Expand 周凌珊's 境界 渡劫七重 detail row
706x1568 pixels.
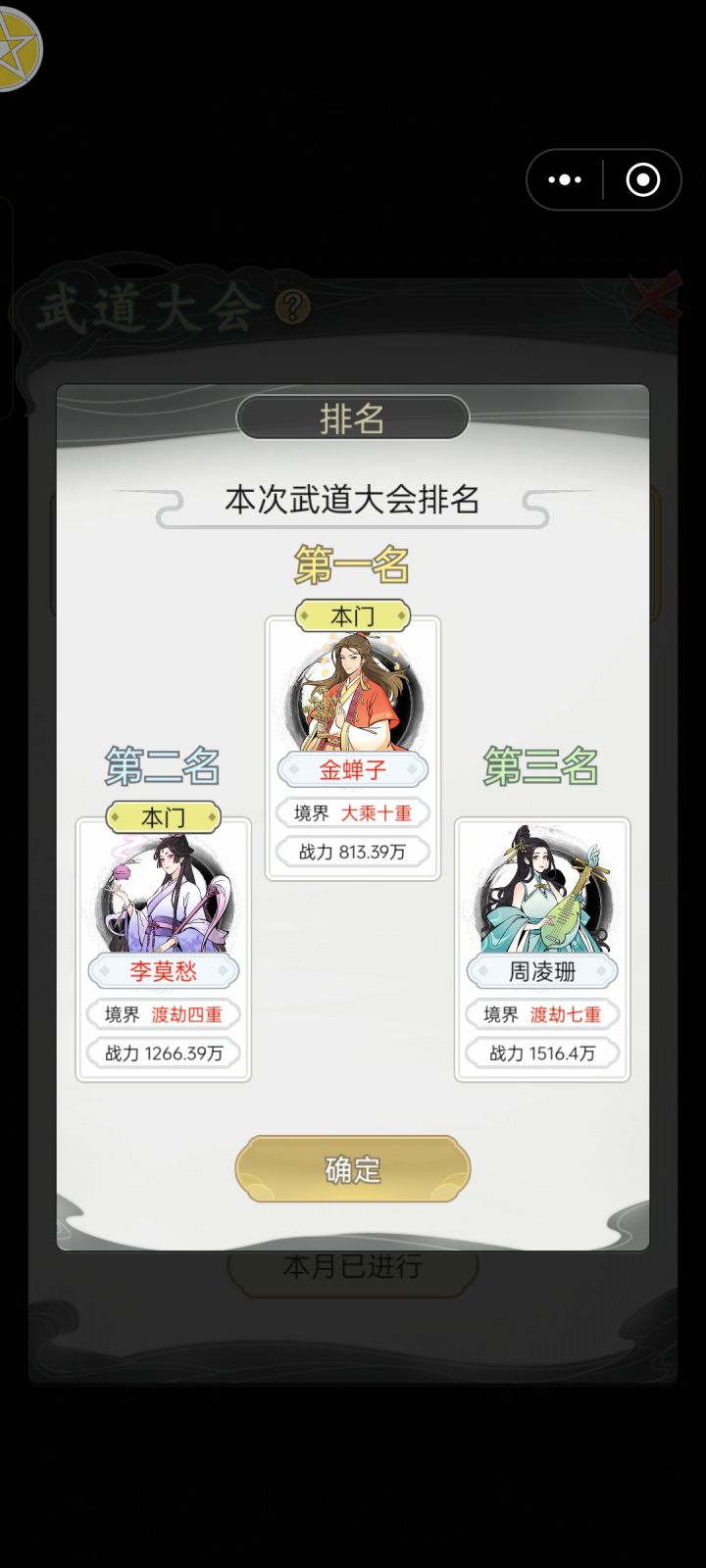541,1015
